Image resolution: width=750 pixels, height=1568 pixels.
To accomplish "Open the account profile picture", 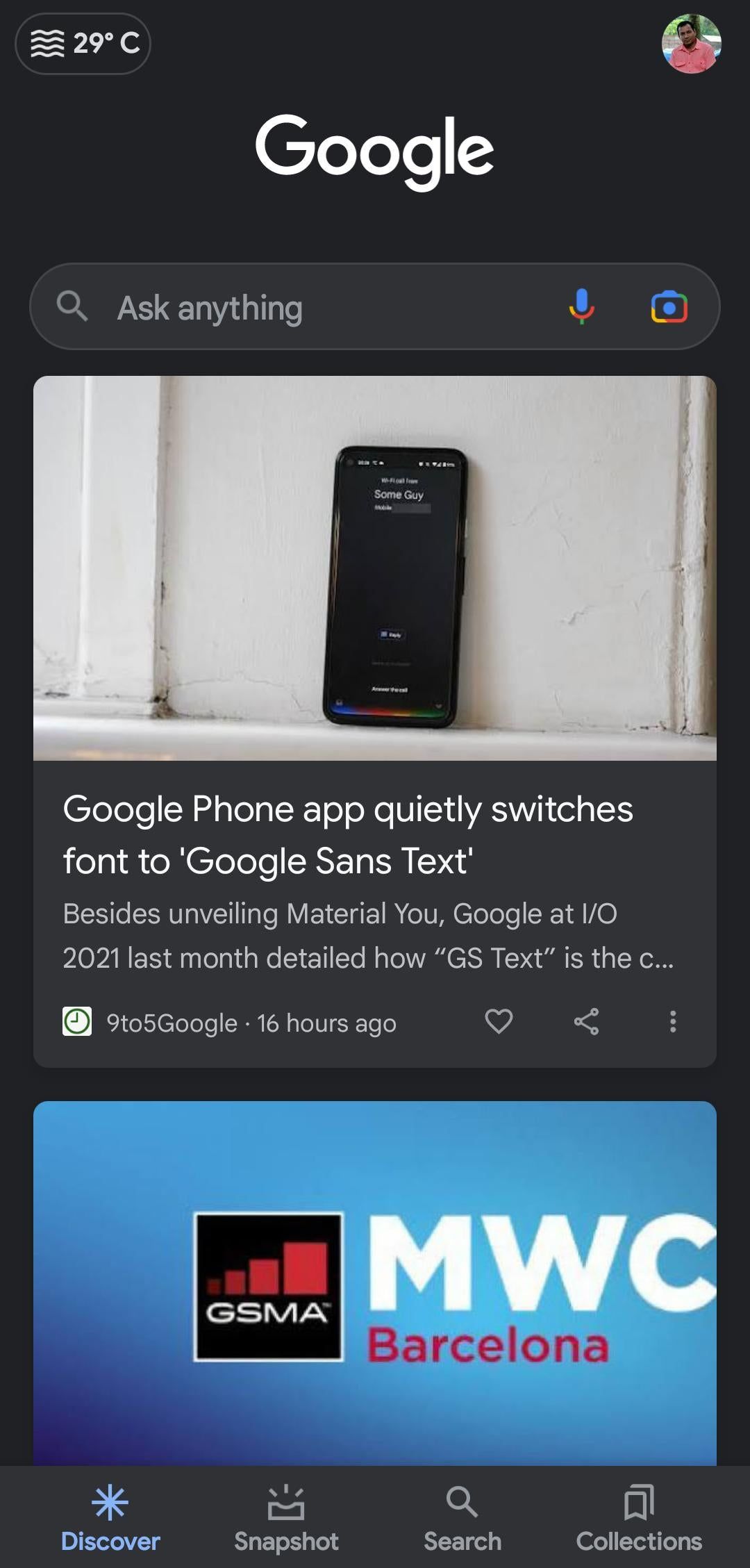I will point(691,44).
